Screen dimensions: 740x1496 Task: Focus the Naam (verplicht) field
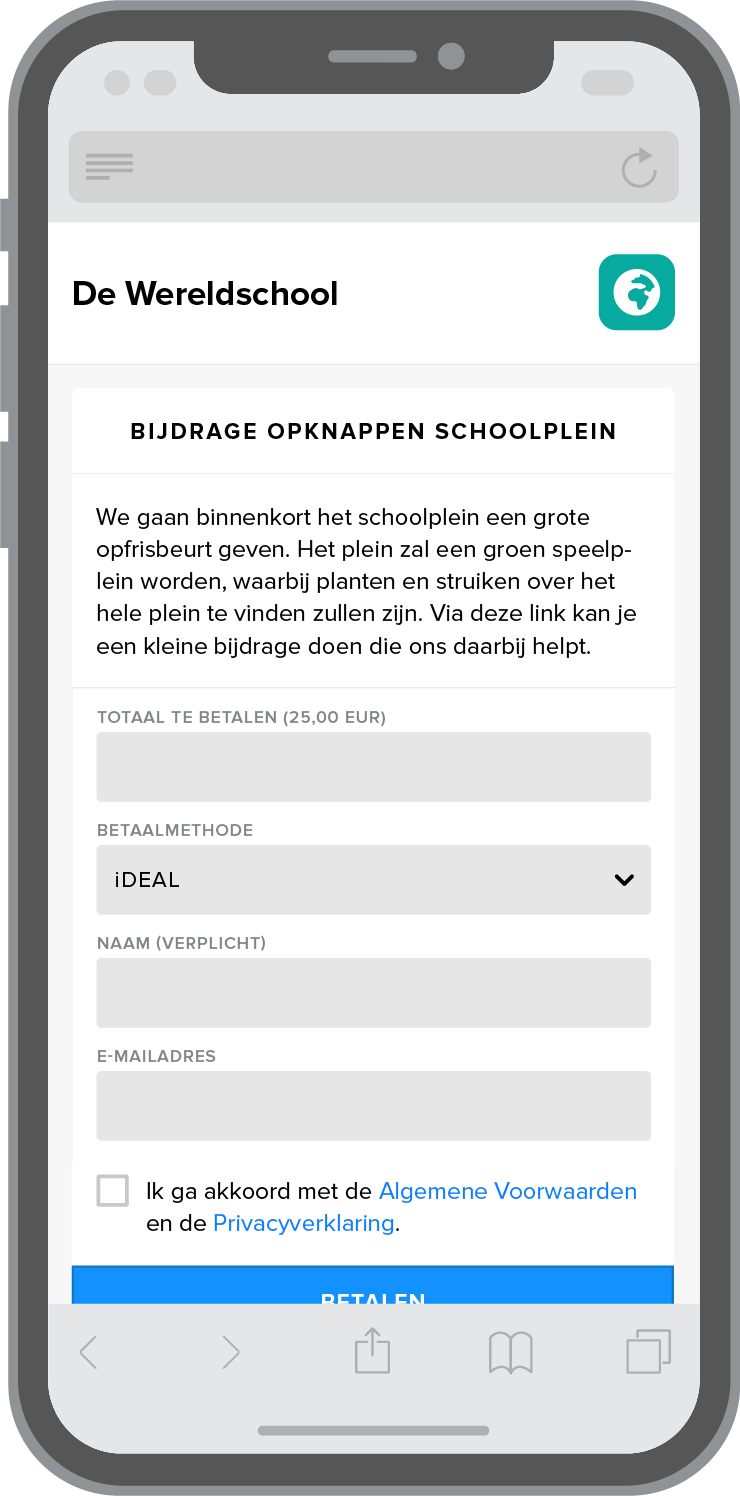[373, 993]
